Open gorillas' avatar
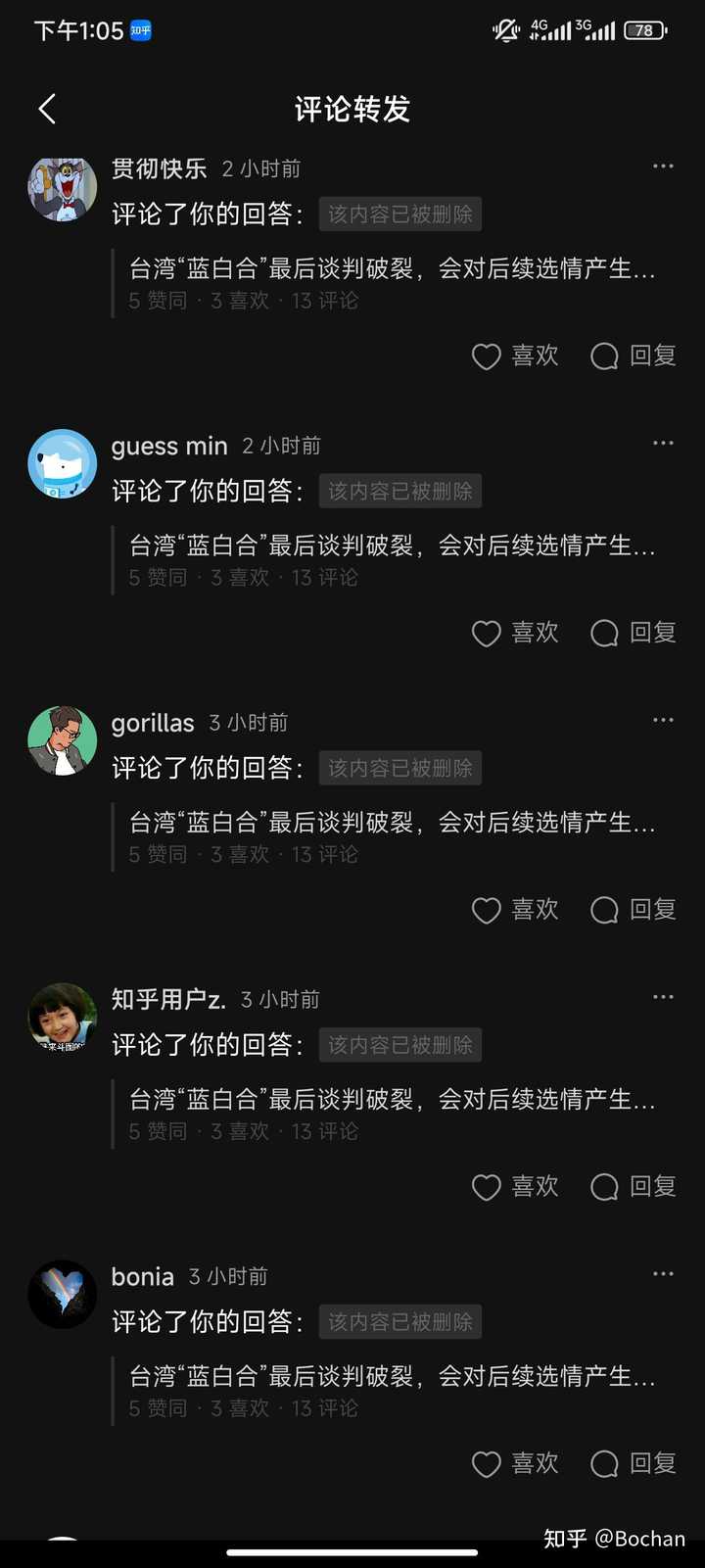 click(62, 740)
